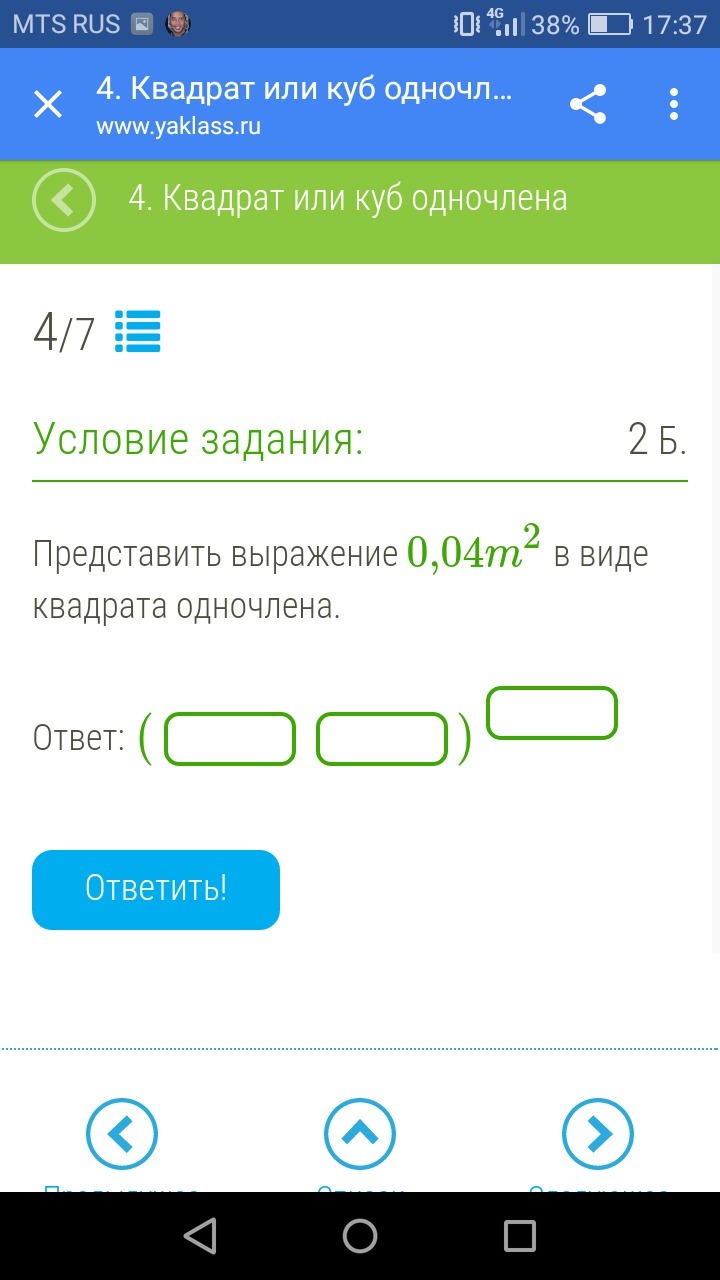720x1280 pixels.
Task: Submit answer with Ответить! button
Action: [156, 889]
